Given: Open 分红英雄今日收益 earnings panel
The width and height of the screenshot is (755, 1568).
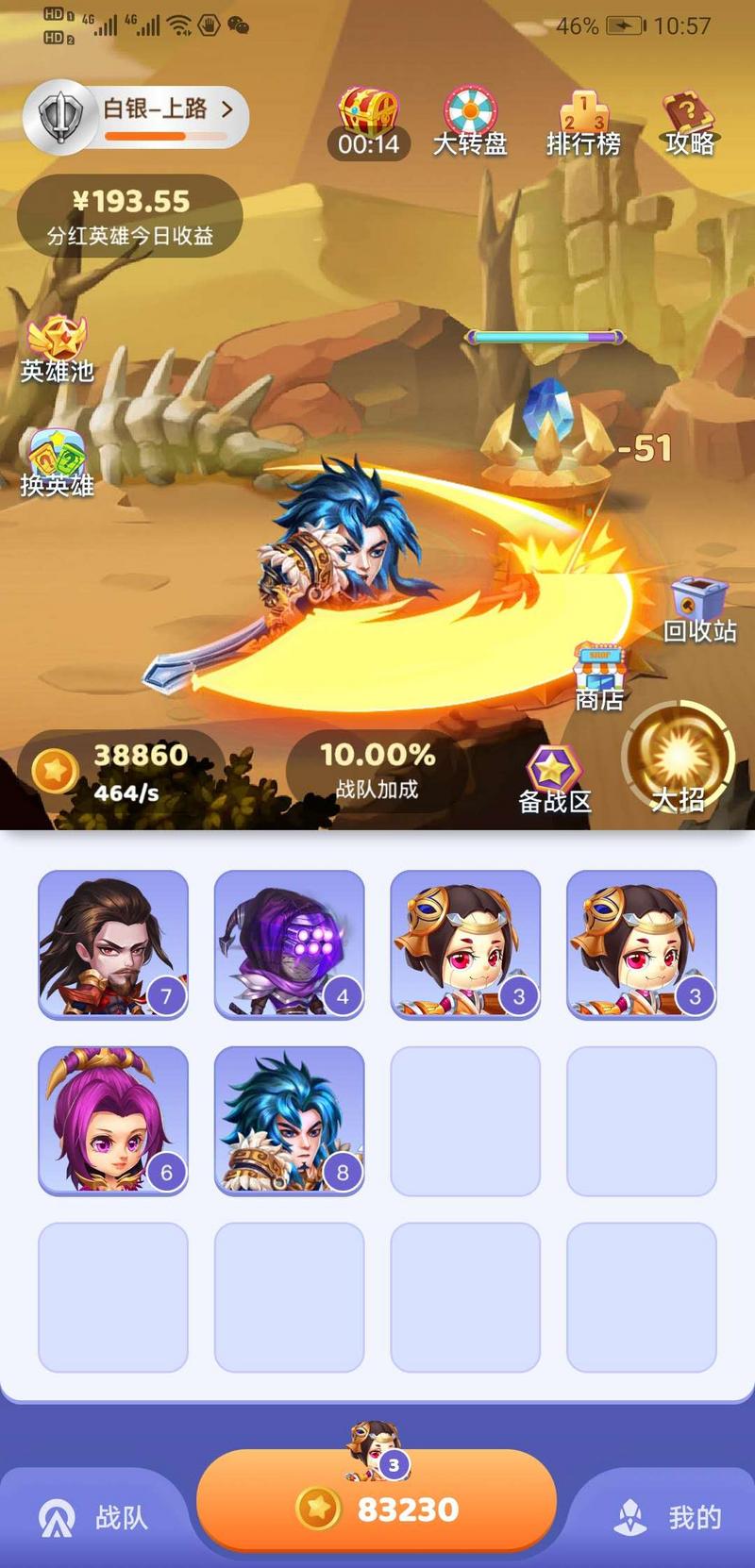Looking at the screenshot, I should [x=130, y=215].
